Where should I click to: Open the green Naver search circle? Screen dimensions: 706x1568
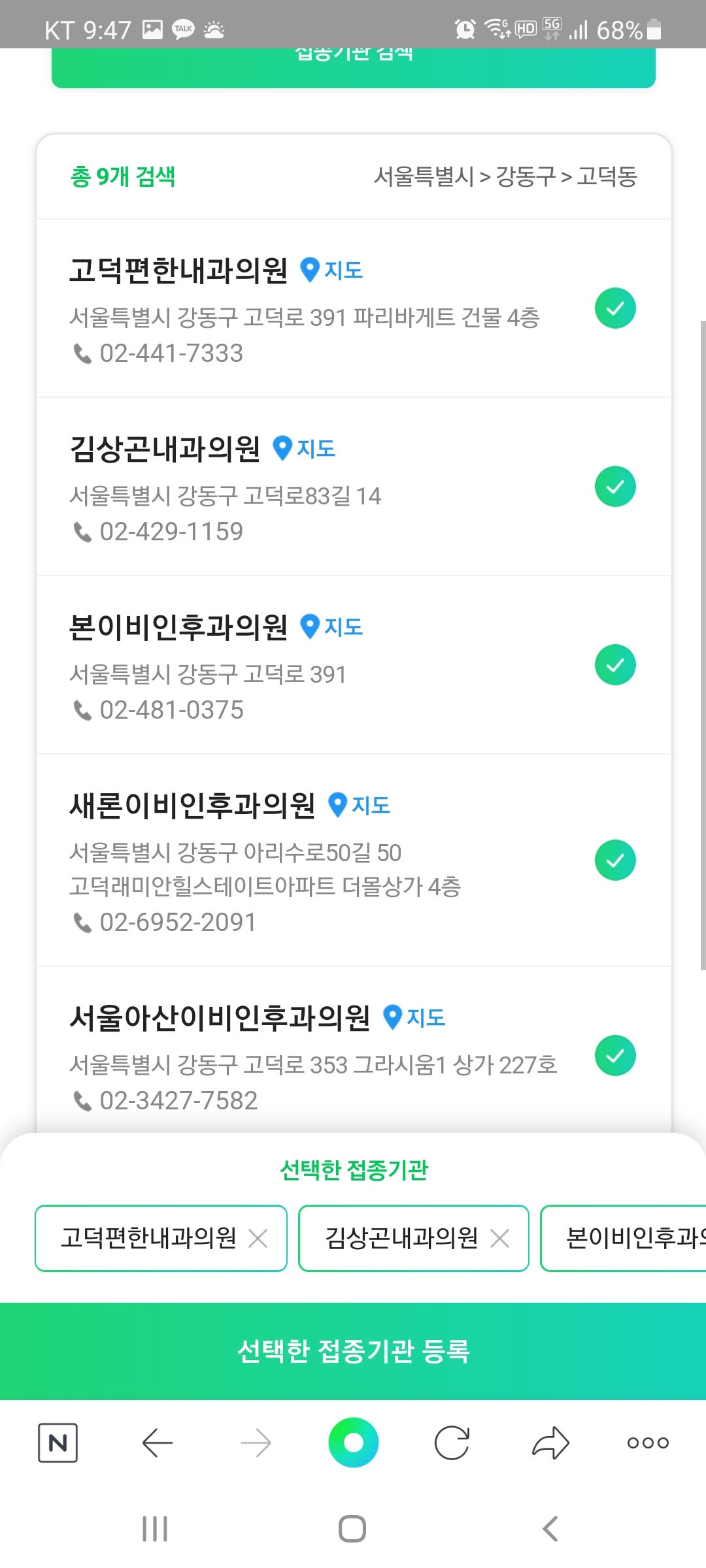pyautogui.click(x=353, y=1443)
